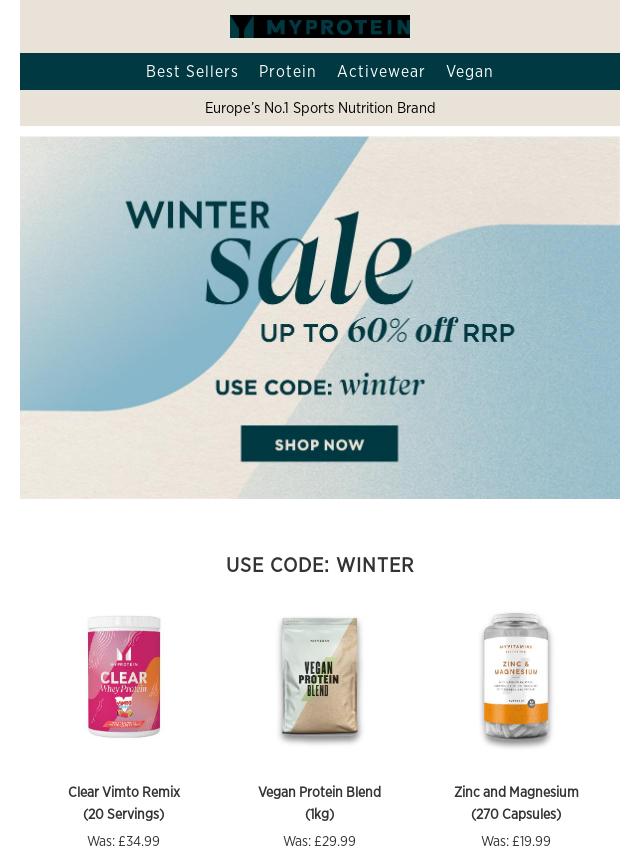This screenshot has width=640, height=854.
Task: Open the Best Sellers category
Action: tap(192, 71)
